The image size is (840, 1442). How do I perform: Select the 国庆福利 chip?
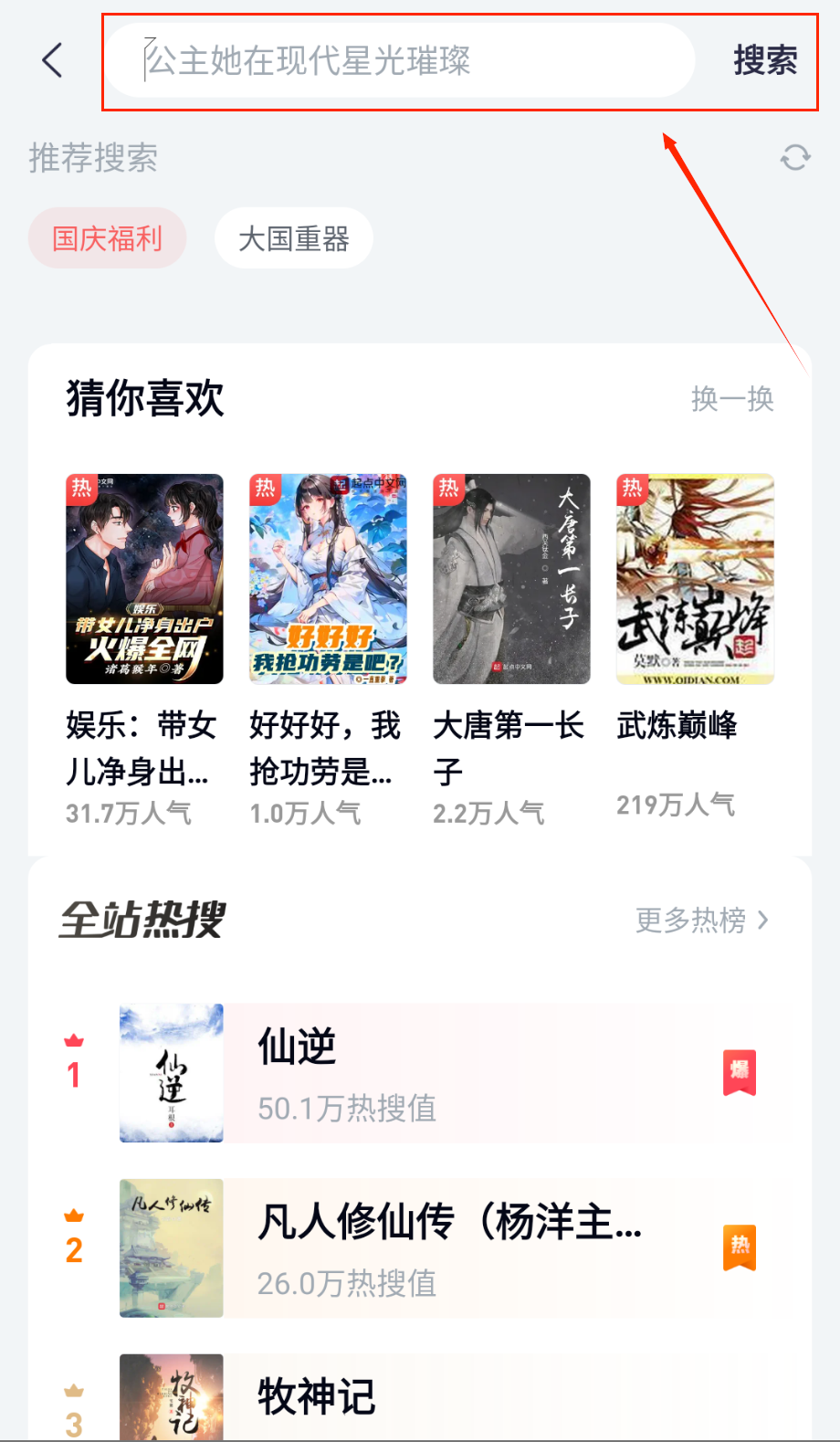click(x=108, y=238)
